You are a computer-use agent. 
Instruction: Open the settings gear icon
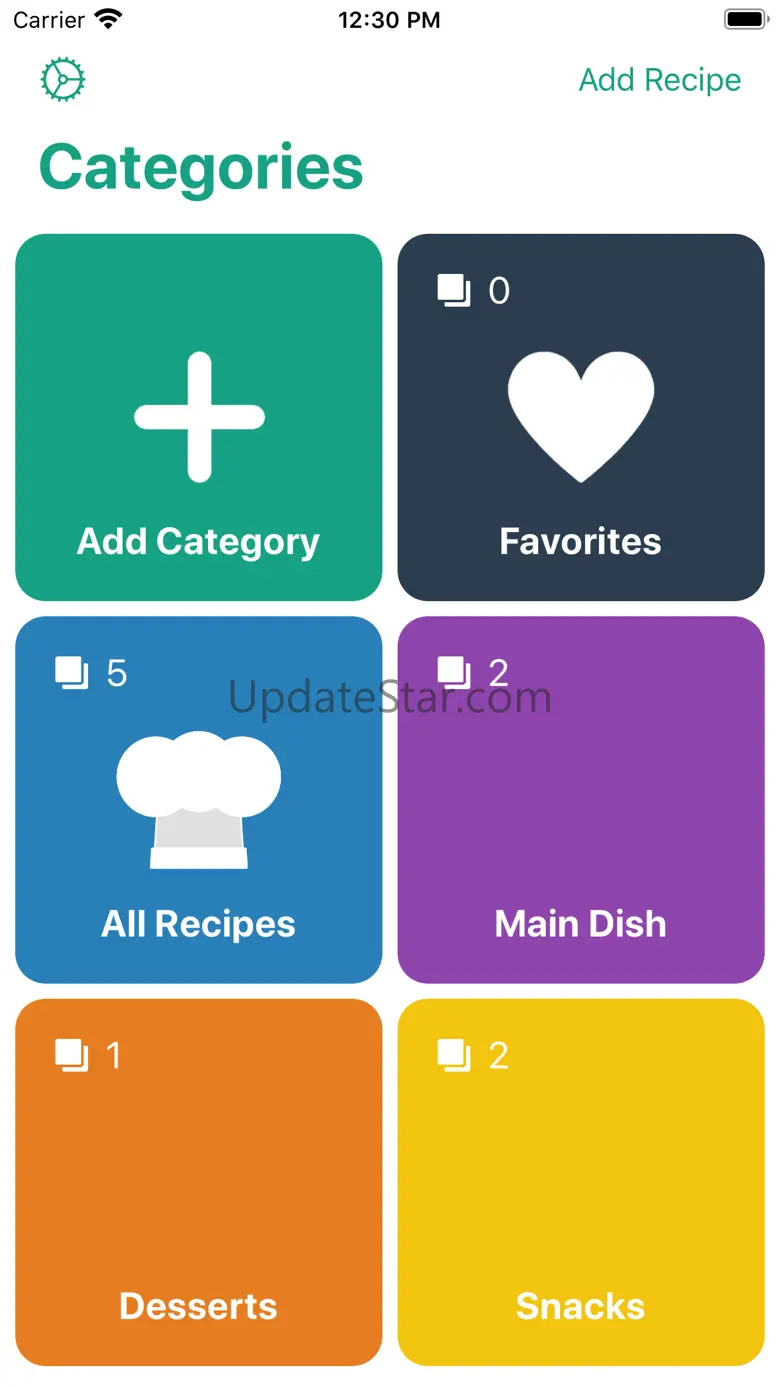click(x=63, y=80)
